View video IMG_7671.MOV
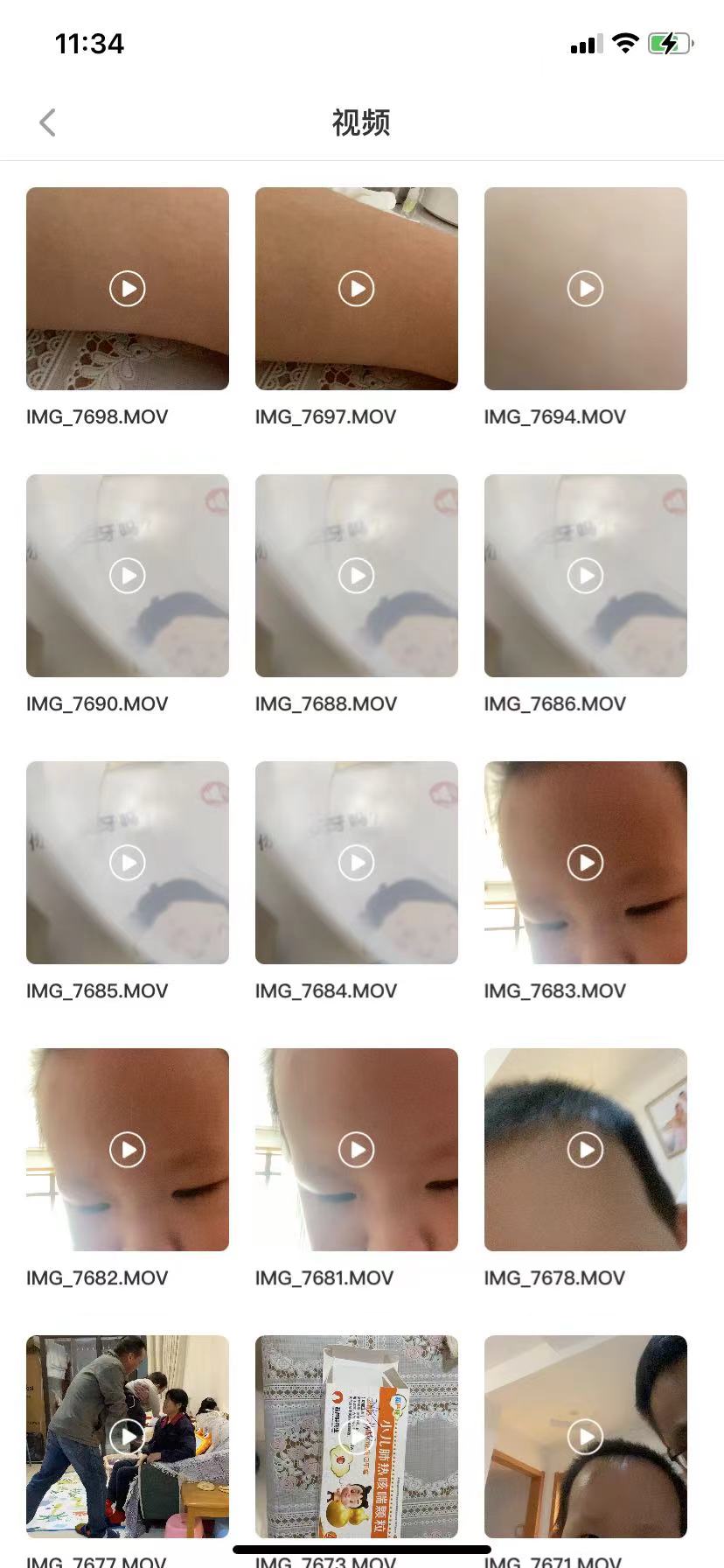 coord(586,1437)
